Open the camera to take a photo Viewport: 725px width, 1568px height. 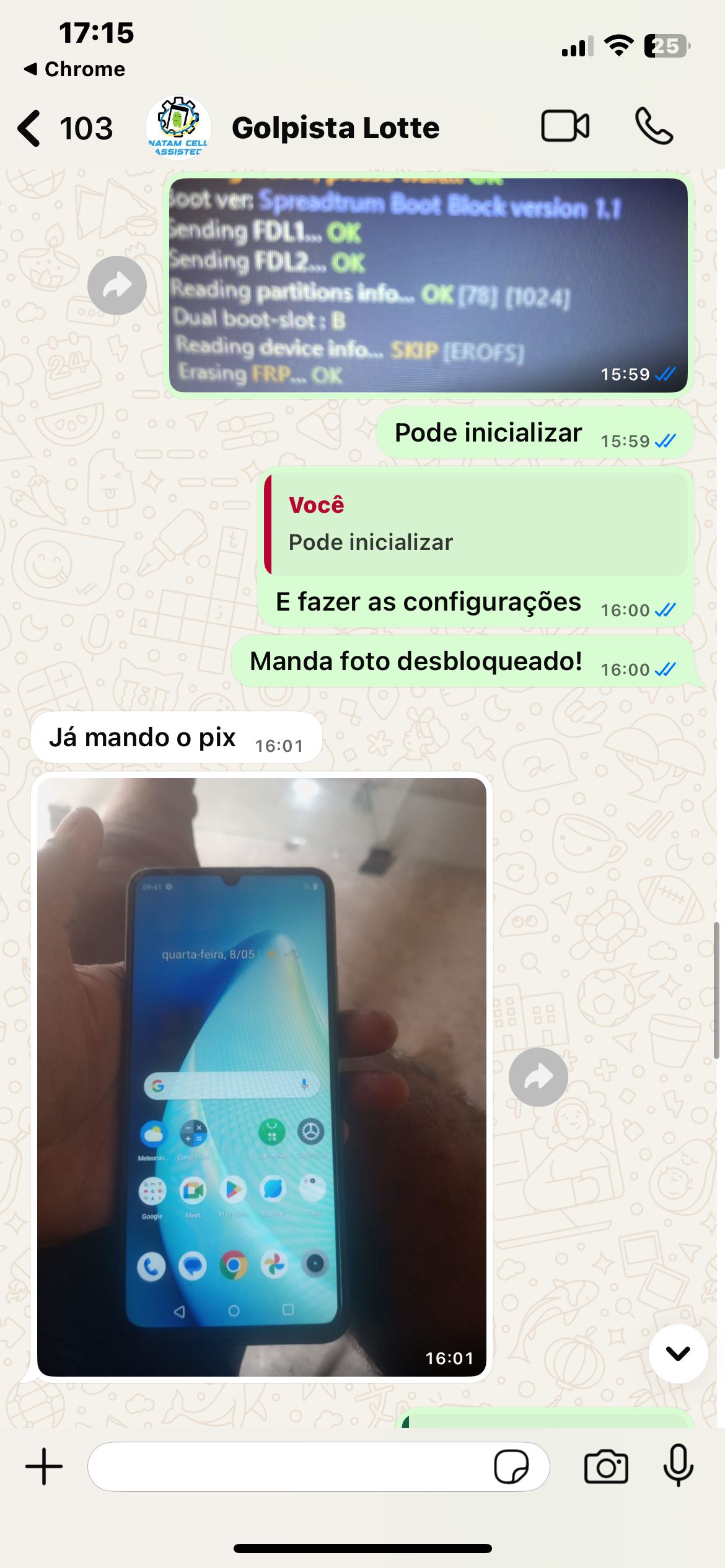605,1466
